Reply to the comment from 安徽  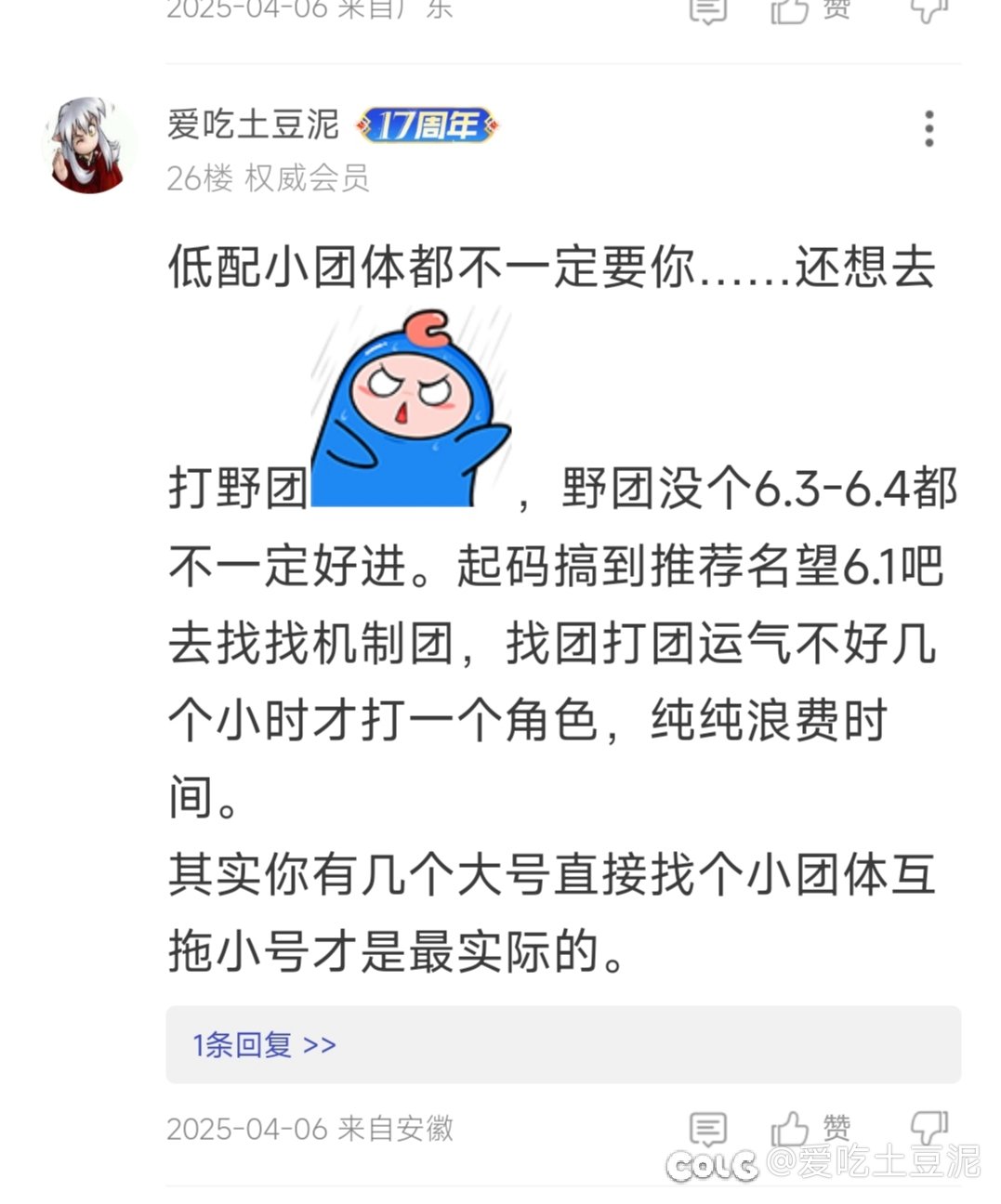point(707,1129)
